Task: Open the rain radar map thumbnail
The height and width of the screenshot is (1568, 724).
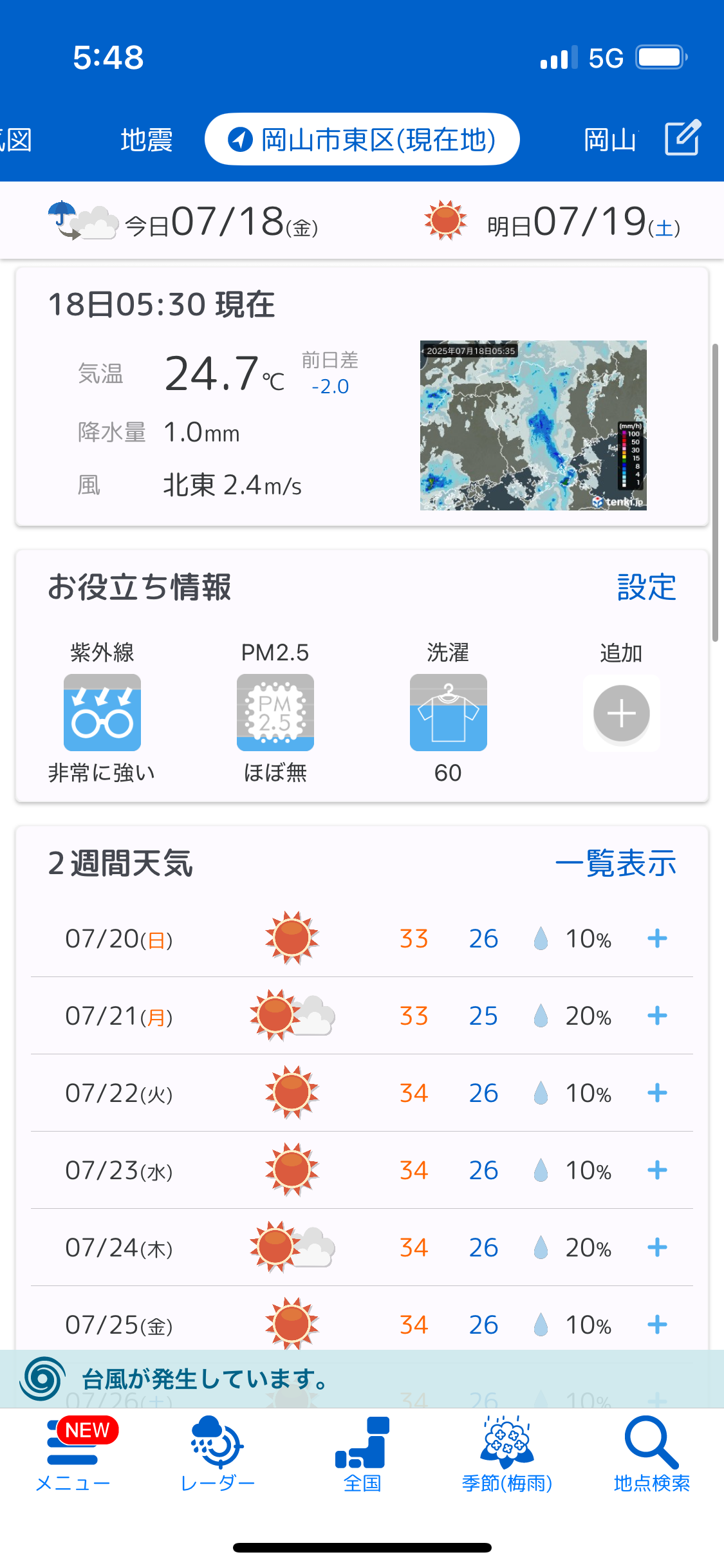Action: [x=533, y=425]
